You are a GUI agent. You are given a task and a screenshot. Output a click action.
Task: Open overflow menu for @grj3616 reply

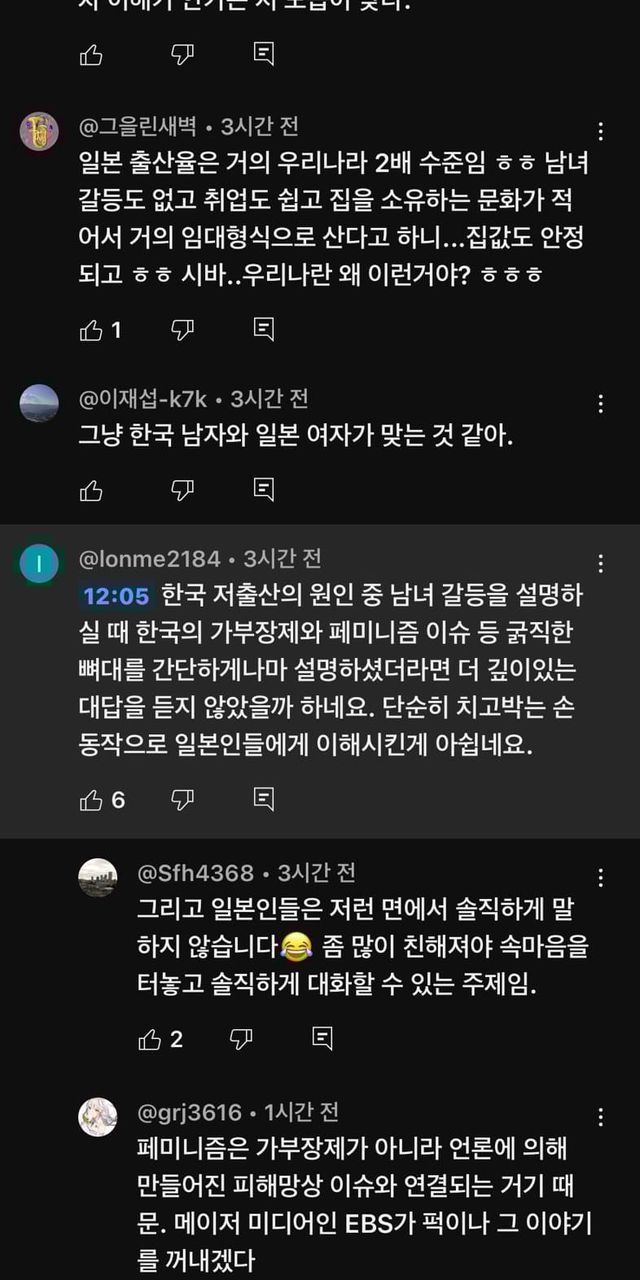[x=601, y=1117]
